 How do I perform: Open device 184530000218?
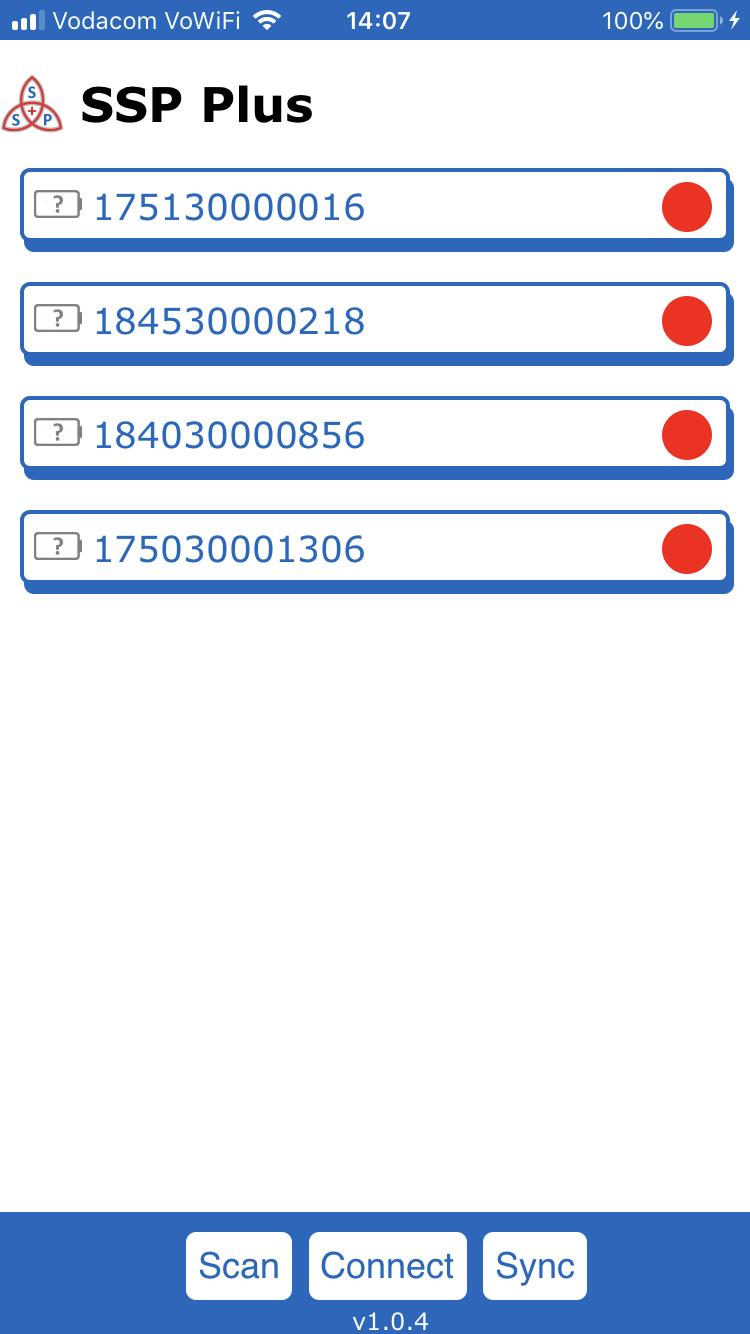point(375,322)
